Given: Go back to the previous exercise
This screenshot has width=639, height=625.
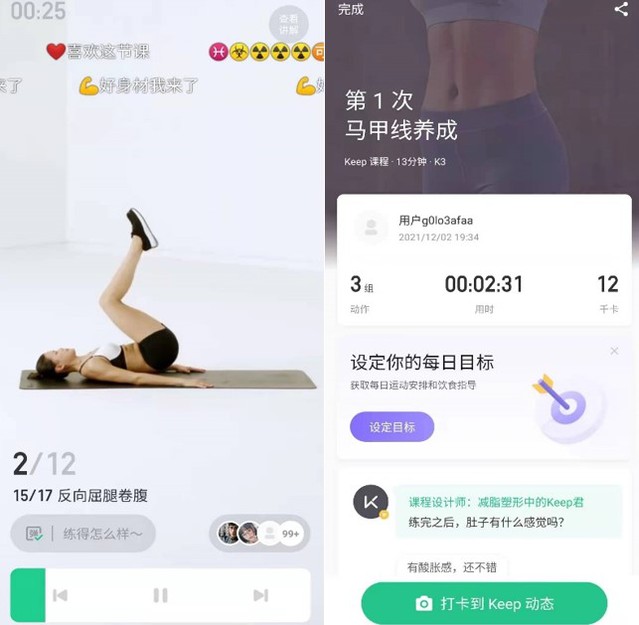Looking at the screenshot, I should pyautogui.click(x=60, y=595).
